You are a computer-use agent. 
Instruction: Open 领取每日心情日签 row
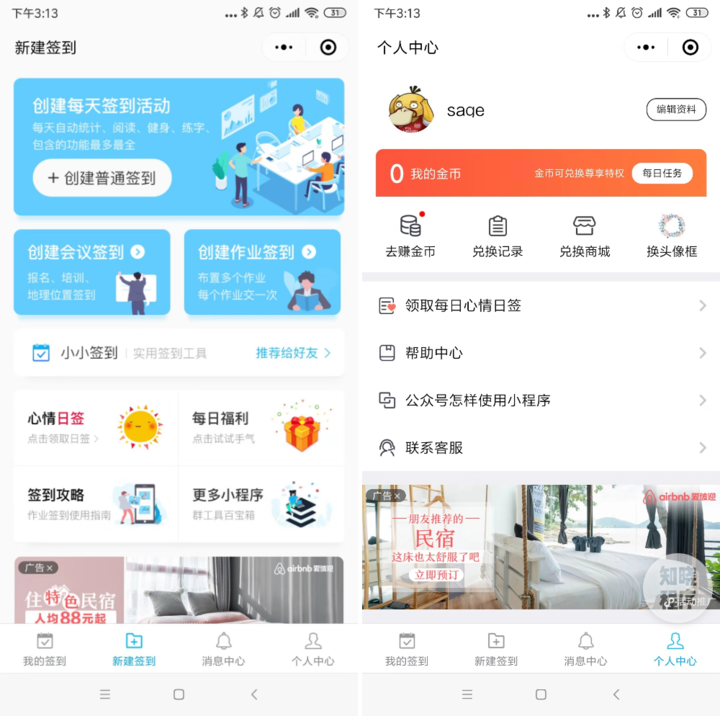[540, 306]
